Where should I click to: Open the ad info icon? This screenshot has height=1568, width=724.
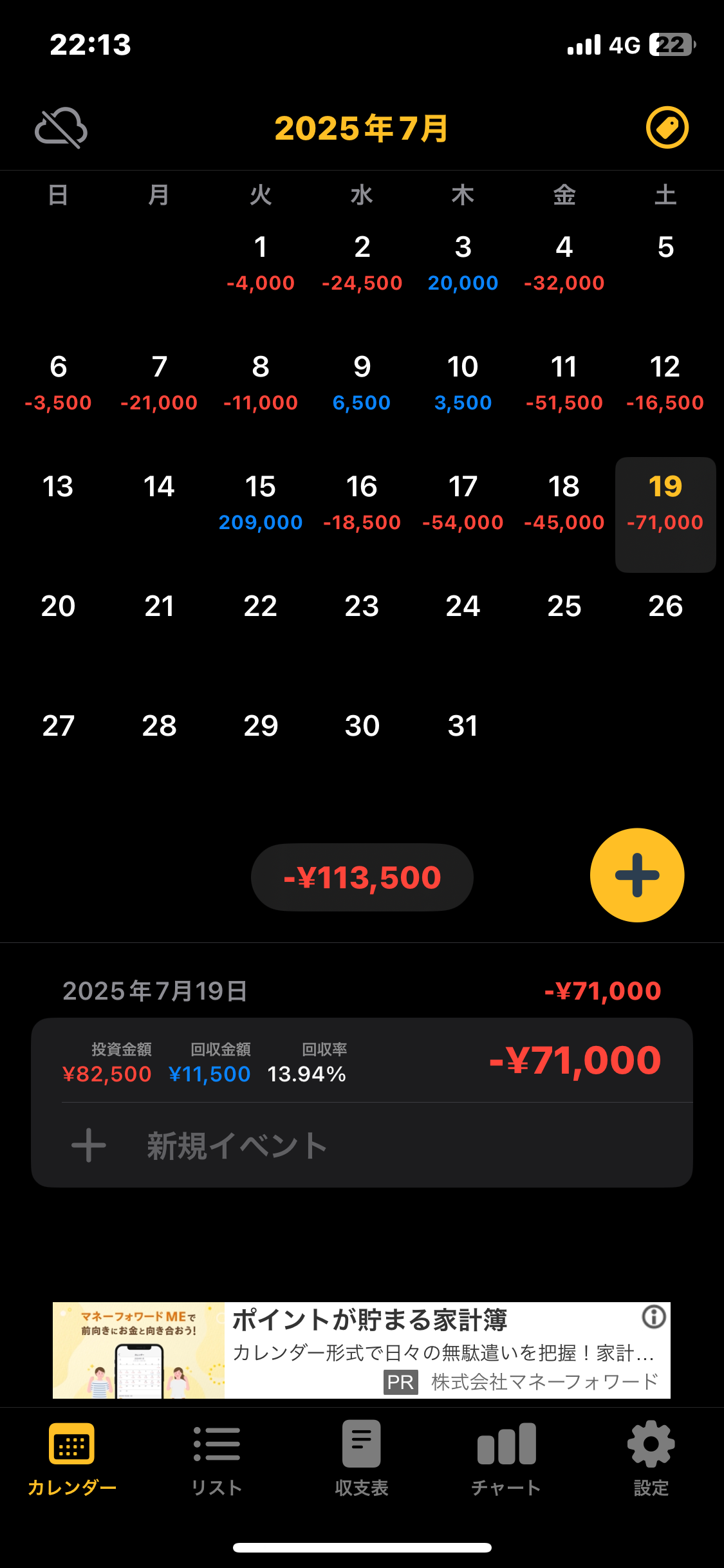coord(654,1317)
